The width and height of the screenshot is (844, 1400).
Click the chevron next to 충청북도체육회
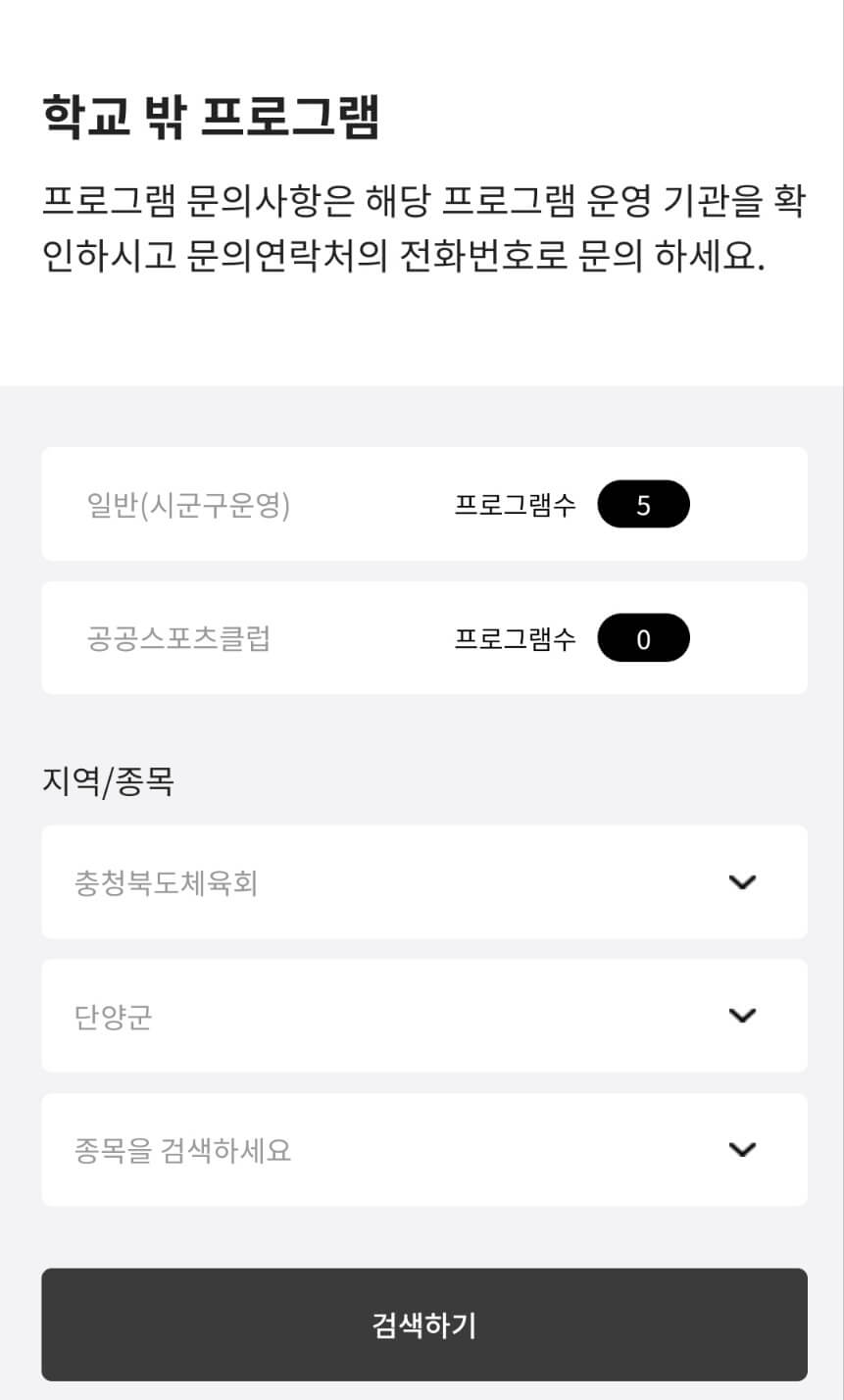coord(742,881)
